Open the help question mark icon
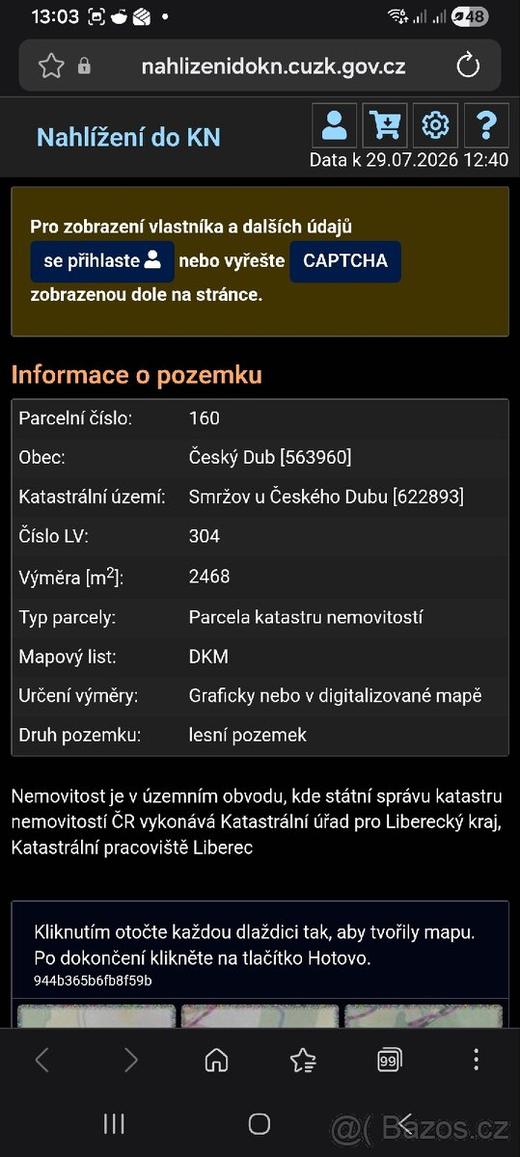The image size is (520, 1157). 486,125
